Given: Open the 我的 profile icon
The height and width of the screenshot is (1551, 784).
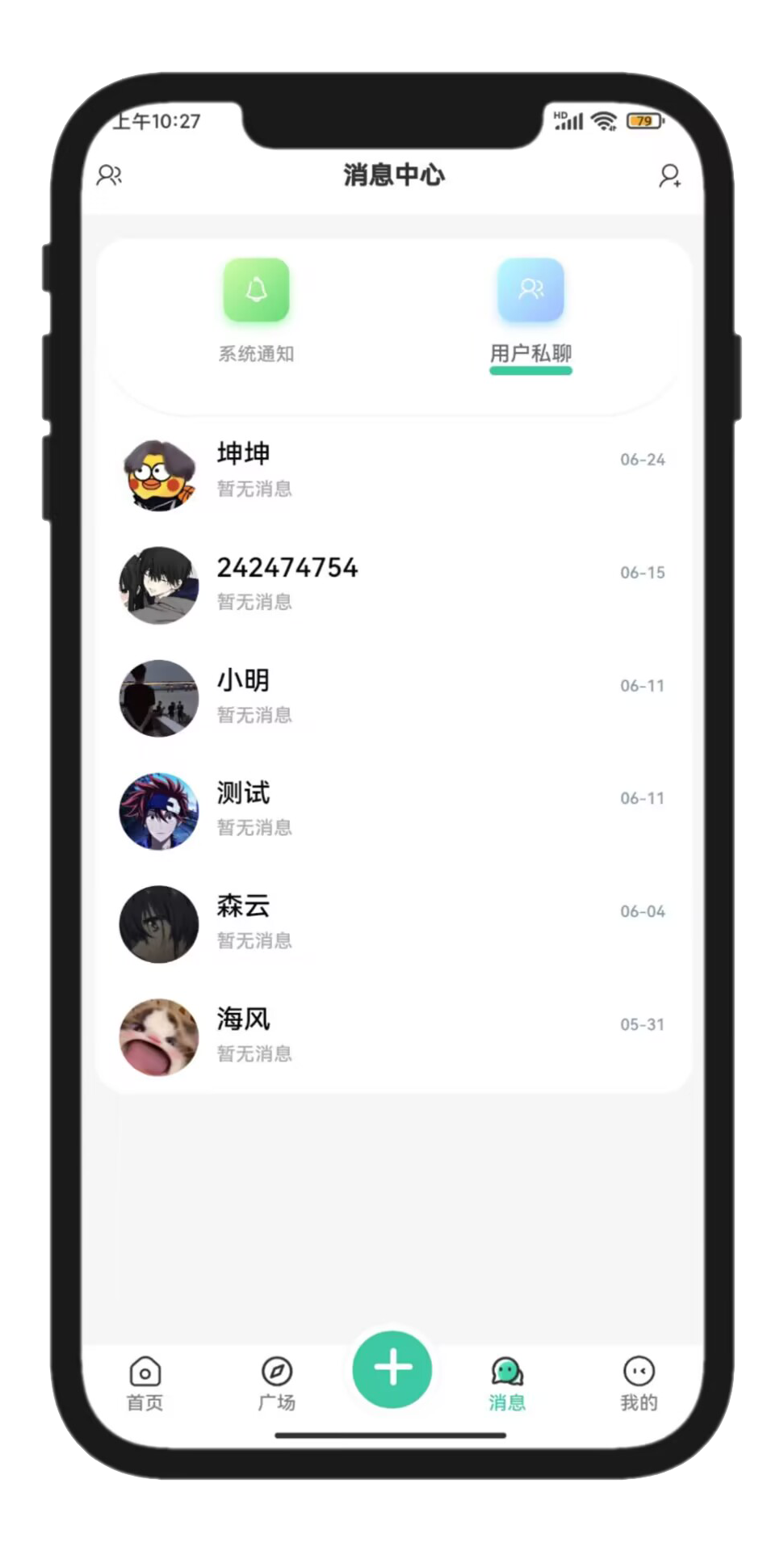Looking at the screenshot, I should (639, 1369).
